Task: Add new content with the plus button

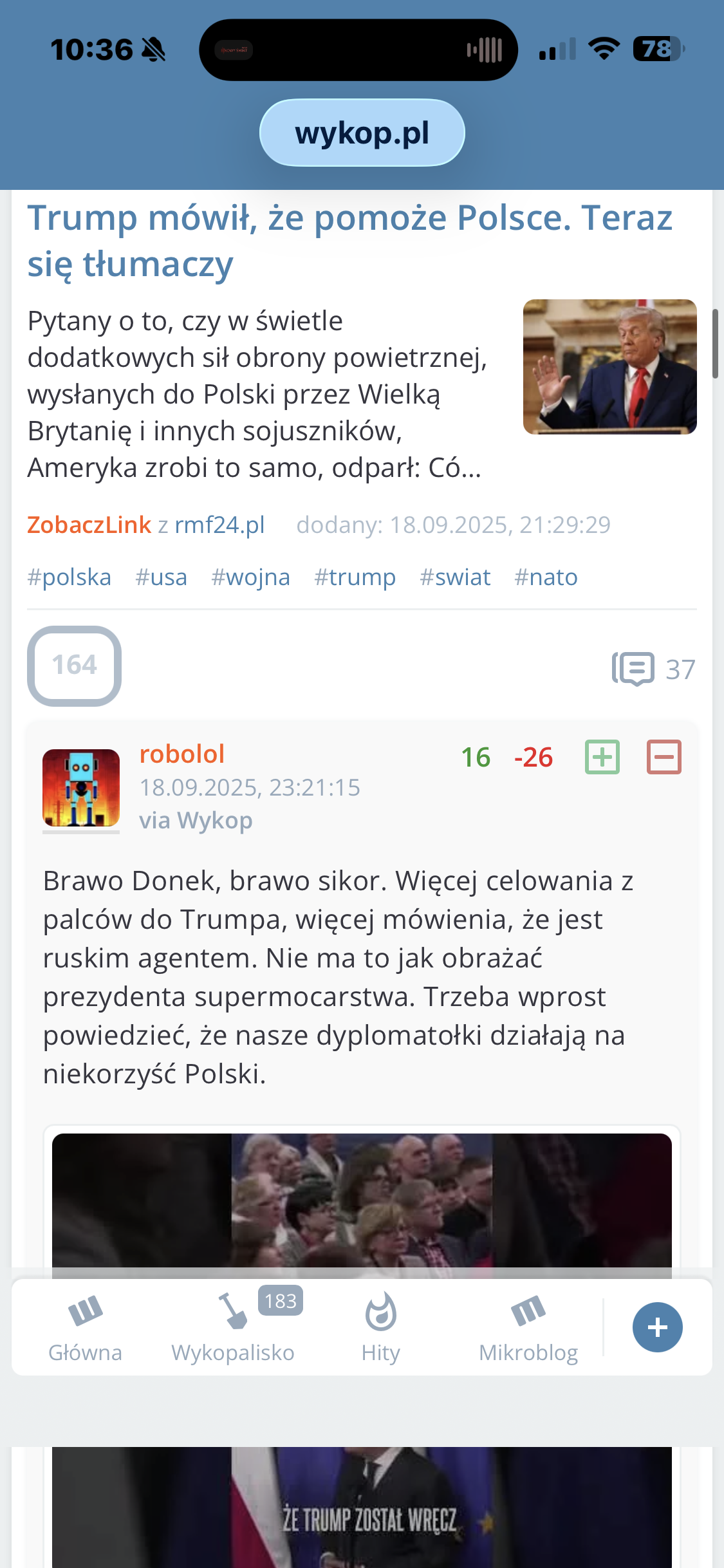Action: pyautogui.click(x=657, y=1327)
